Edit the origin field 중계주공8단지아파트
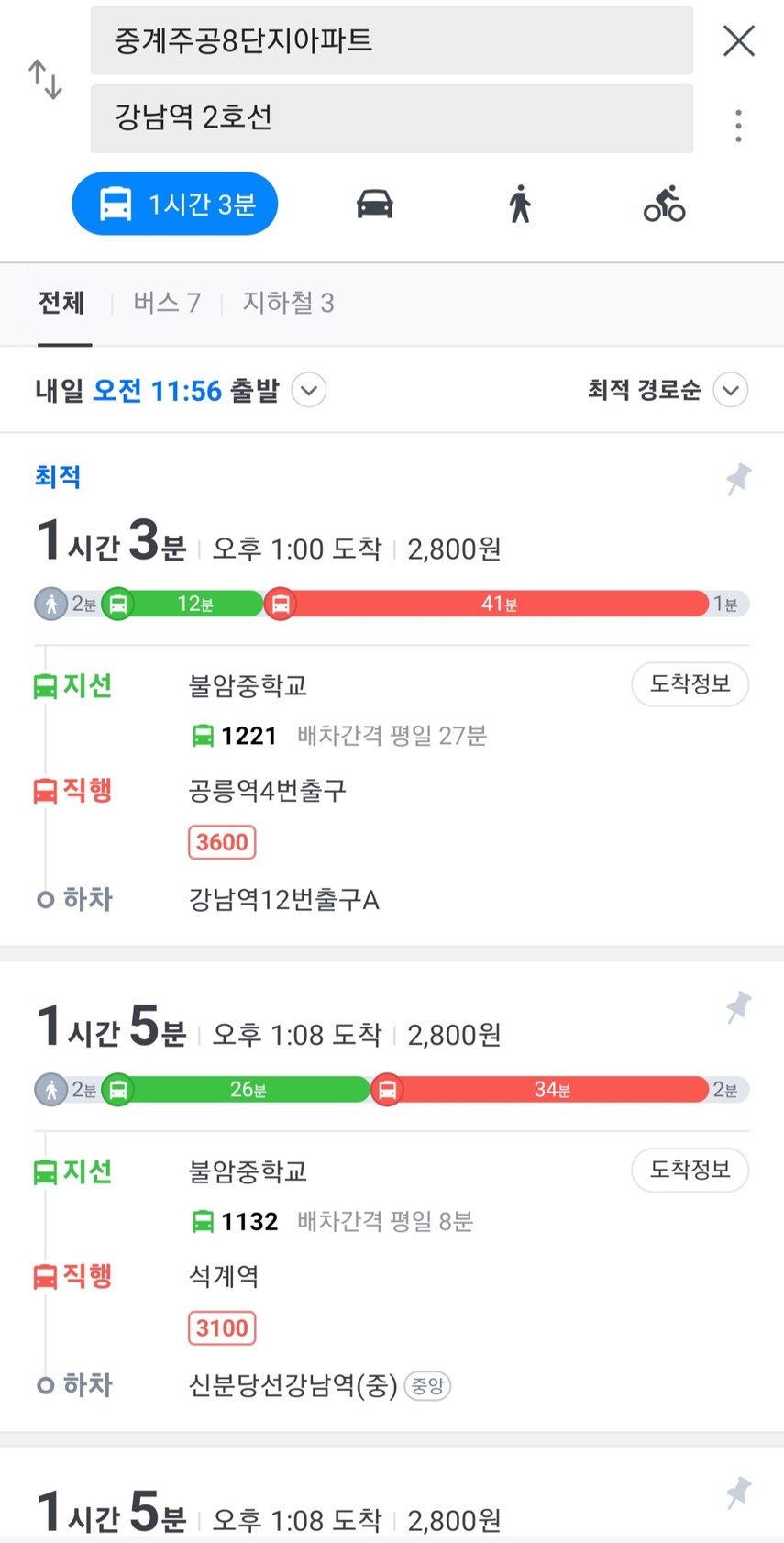The width and height of the screenshot is (784, 1543). pos(392,40)
